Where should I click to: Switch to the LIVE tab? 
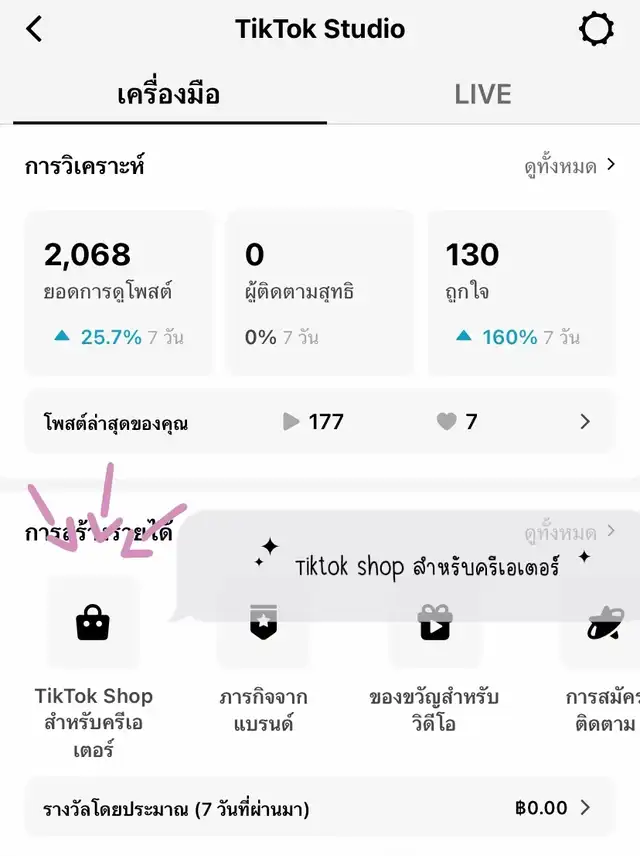click(x=482, y=95)
